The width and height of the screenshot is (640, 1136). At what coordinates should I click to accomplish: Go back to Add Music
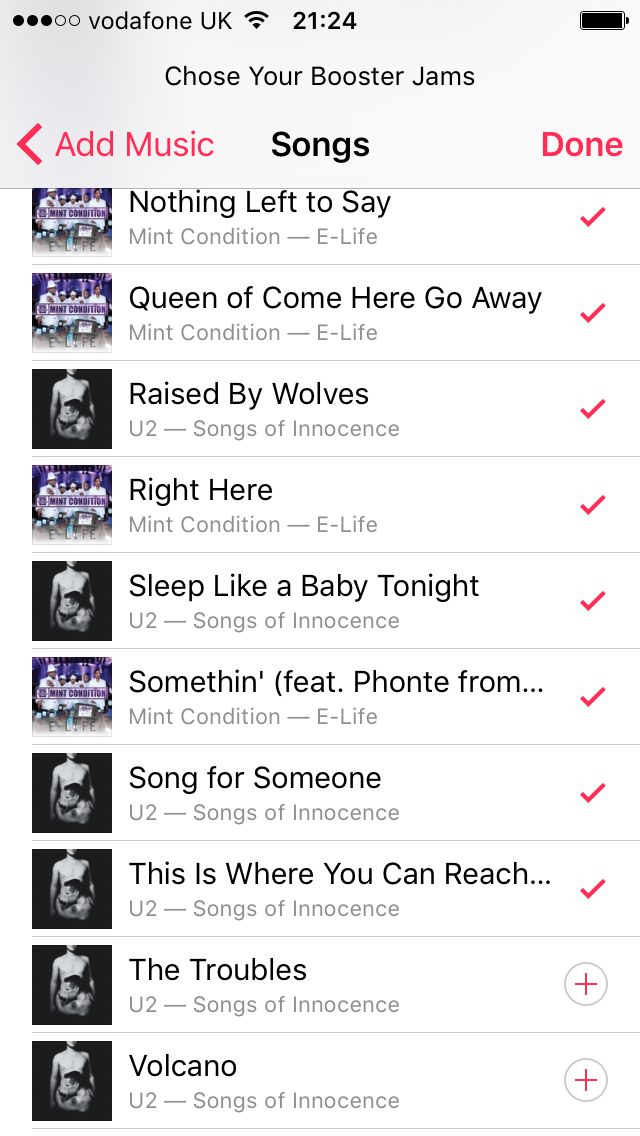click(116, 145)
